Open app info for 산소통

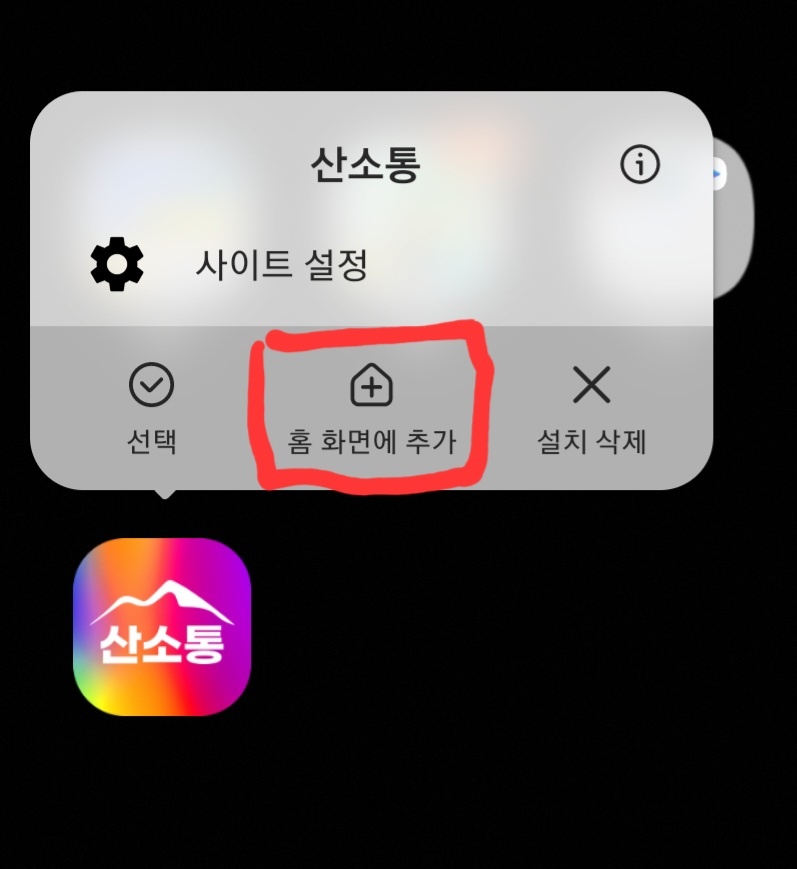640,164
